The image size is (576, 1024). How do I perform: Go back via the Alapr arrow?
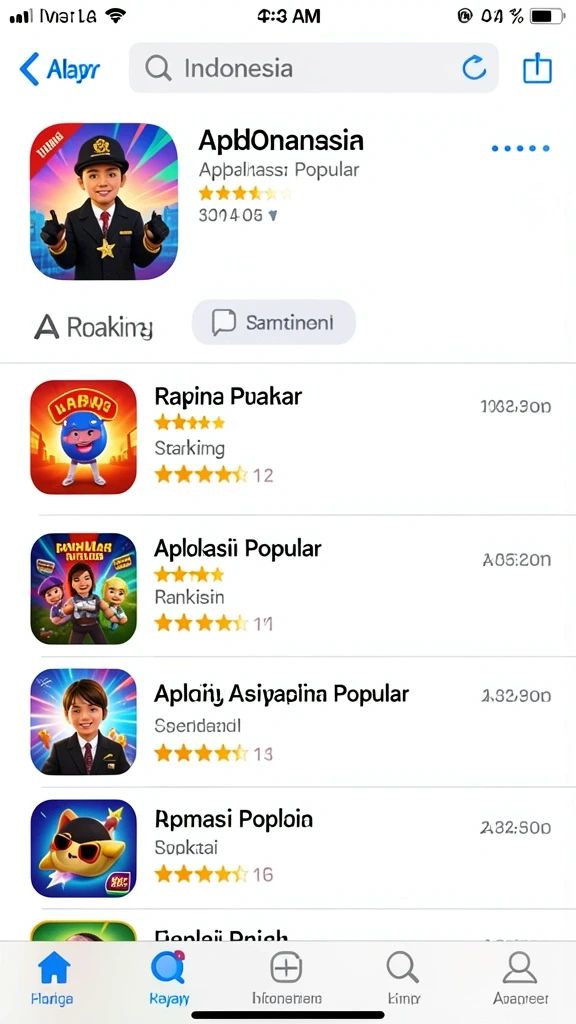tap(59, 69)
